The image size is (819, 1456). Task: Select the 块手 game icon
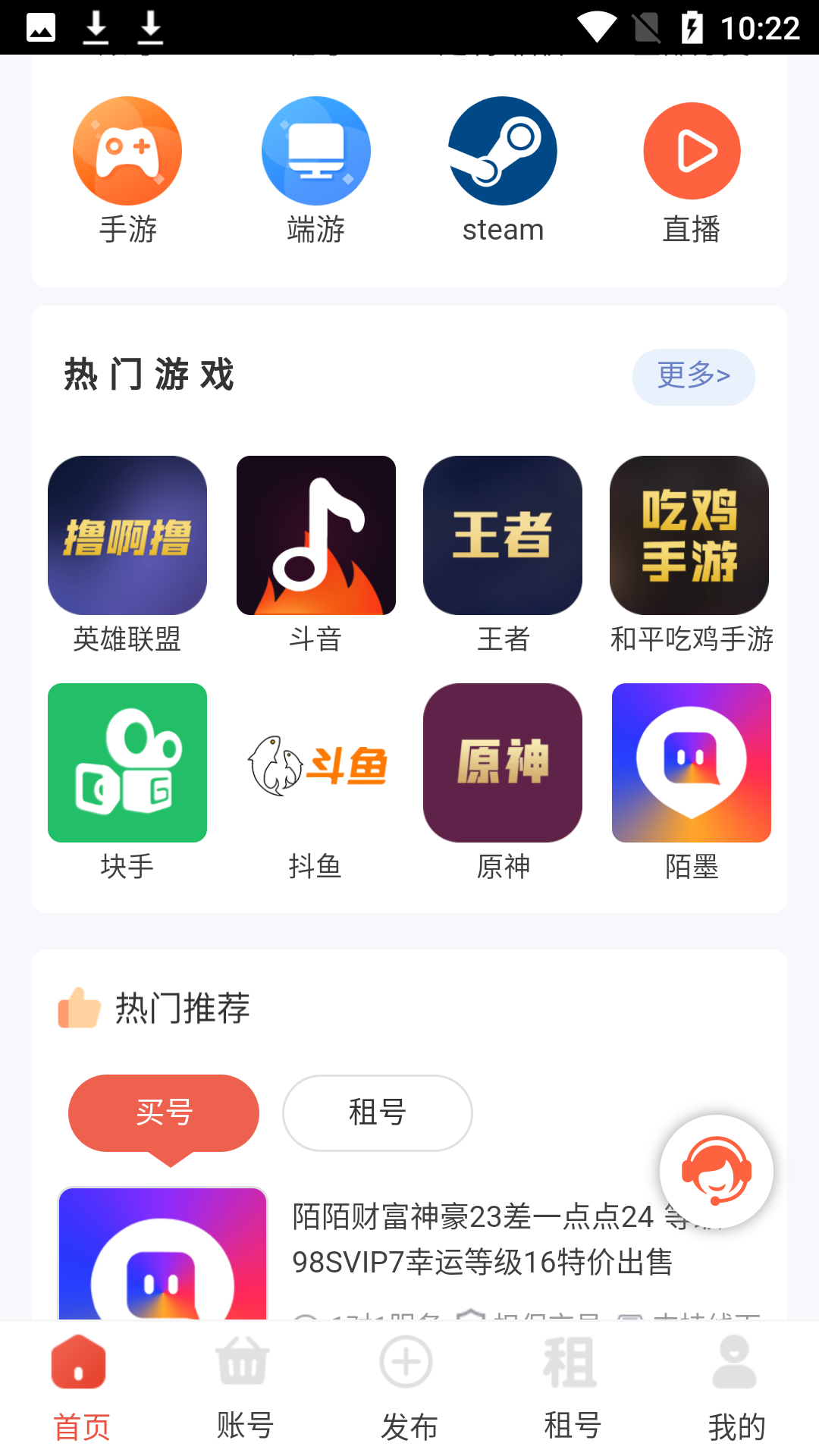127,763
